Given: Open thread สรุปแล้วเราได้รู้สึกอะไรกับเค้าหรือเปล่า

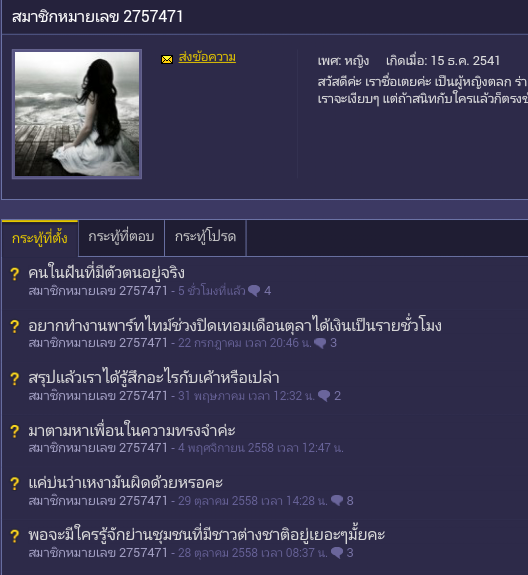Looking at the screenshot, I should [154, 378].
